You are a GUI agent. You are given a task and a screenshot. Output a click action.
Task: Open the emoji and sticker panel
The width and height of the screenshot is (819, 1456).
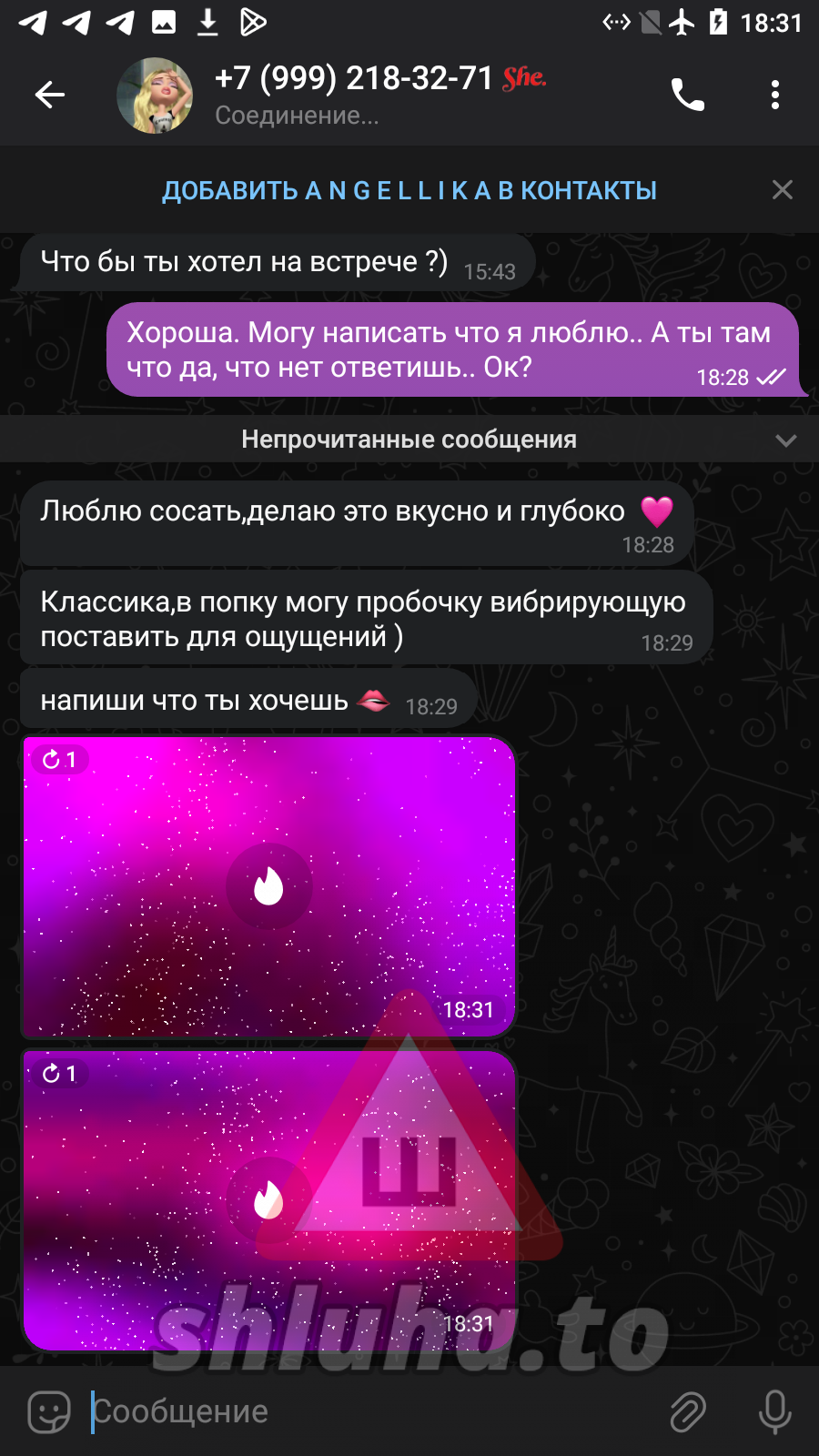pos(49,1411)
